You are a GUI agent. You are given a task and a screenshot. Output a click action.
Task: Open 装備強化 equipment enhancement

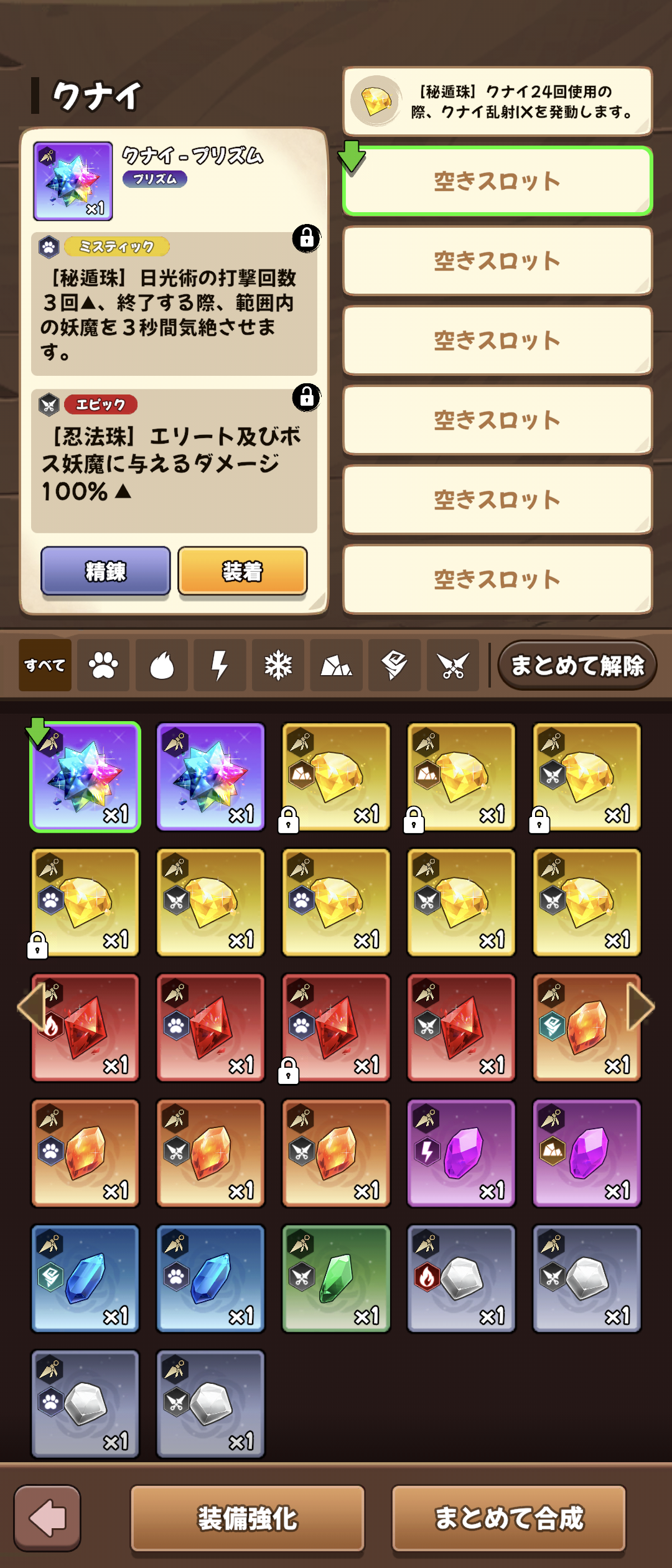point(248,1518)
